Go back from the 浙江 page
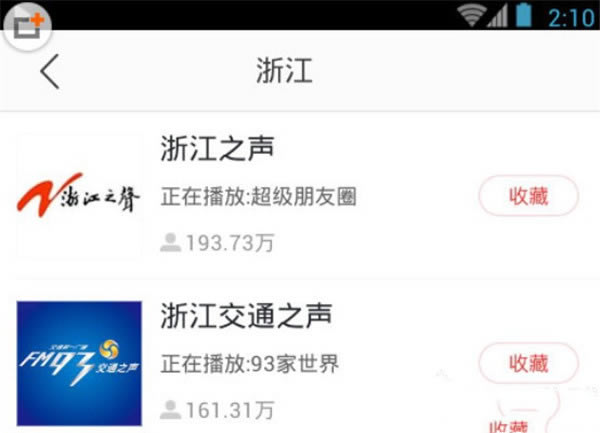 coord(49,72)
